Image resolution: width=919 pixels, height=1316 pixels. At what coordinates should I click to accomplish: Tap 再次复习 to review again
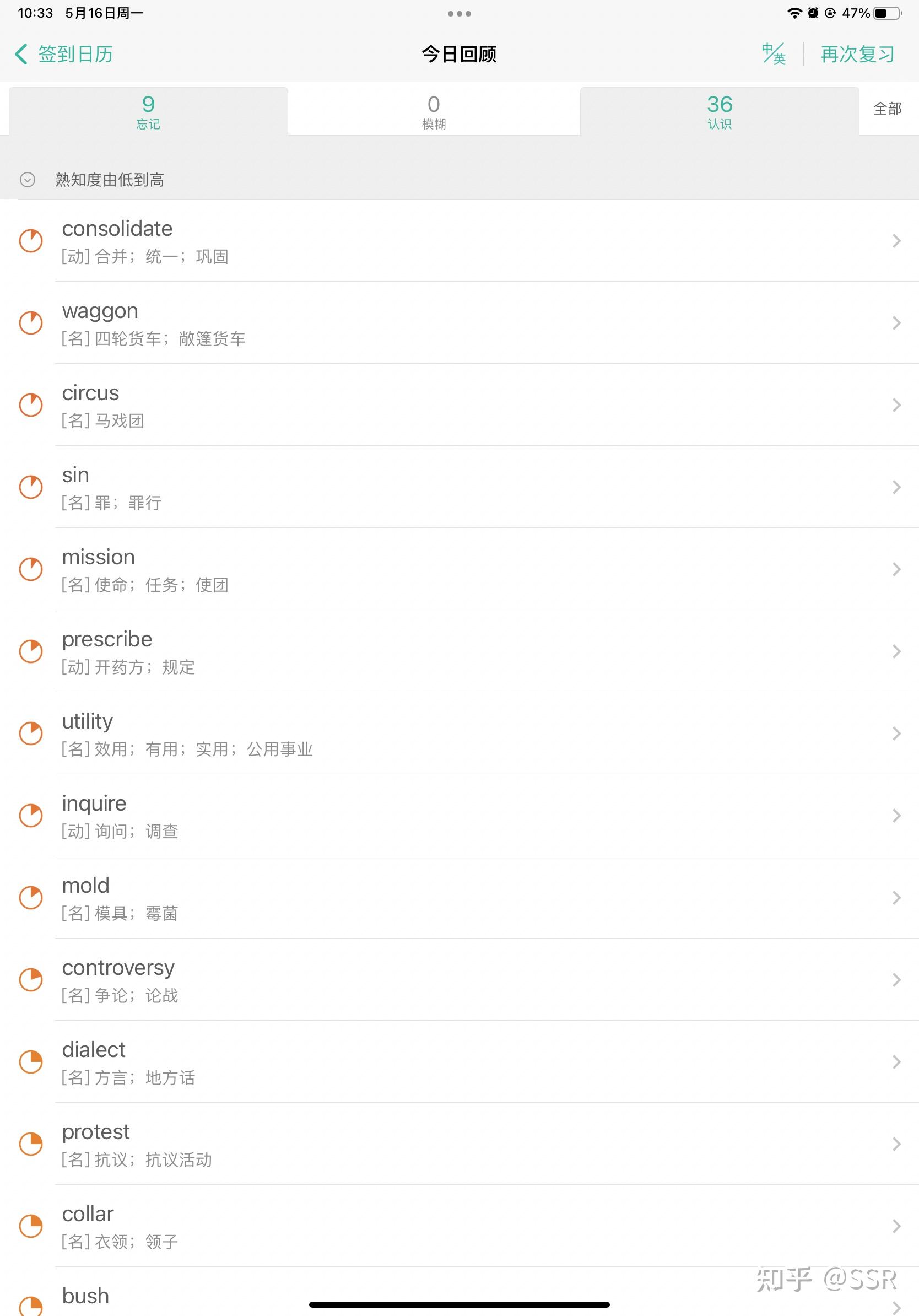point(857,55)
